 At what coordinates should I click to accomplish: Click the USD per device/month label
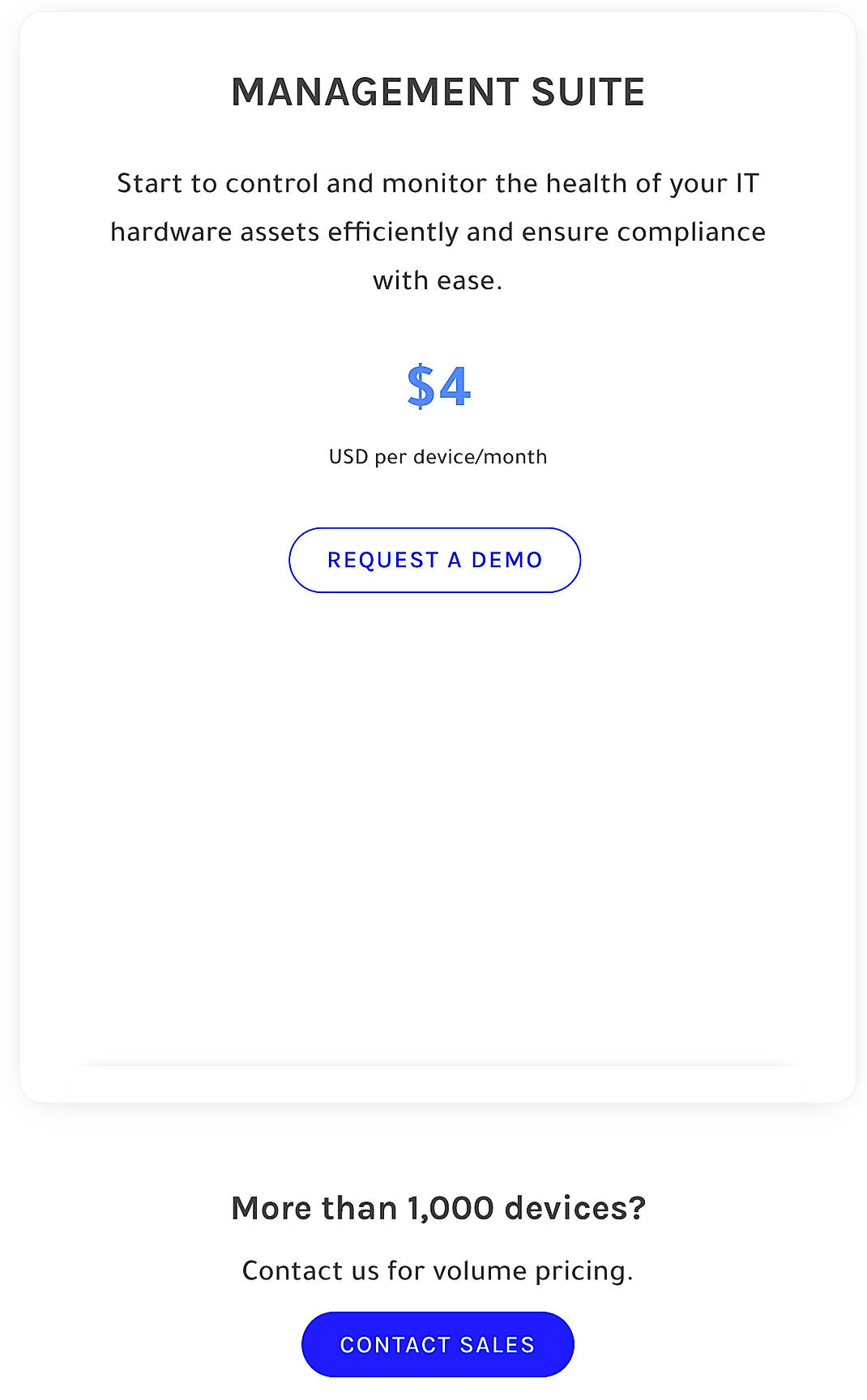click(x=438, y=456)
